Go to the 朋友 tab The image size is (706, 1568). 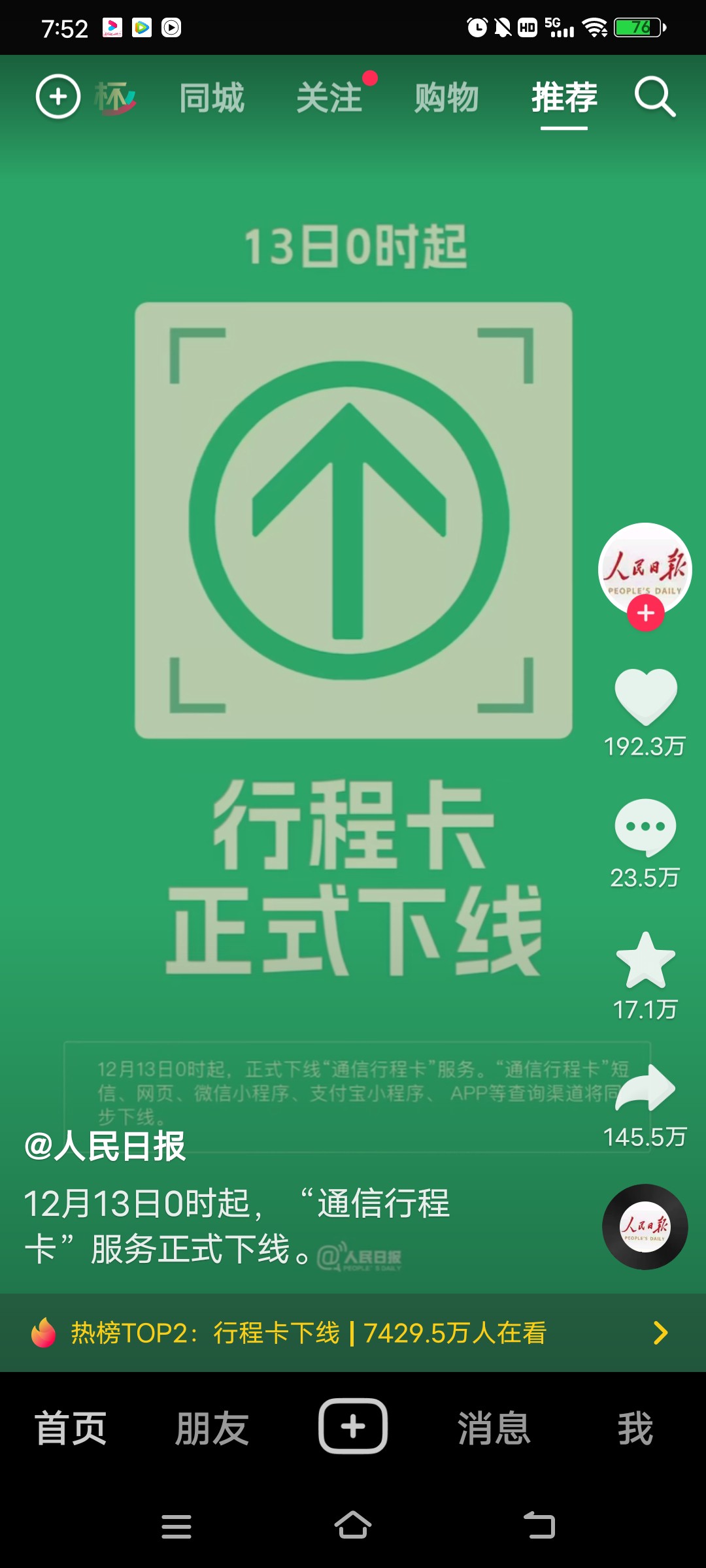[x=212, y=1428]
